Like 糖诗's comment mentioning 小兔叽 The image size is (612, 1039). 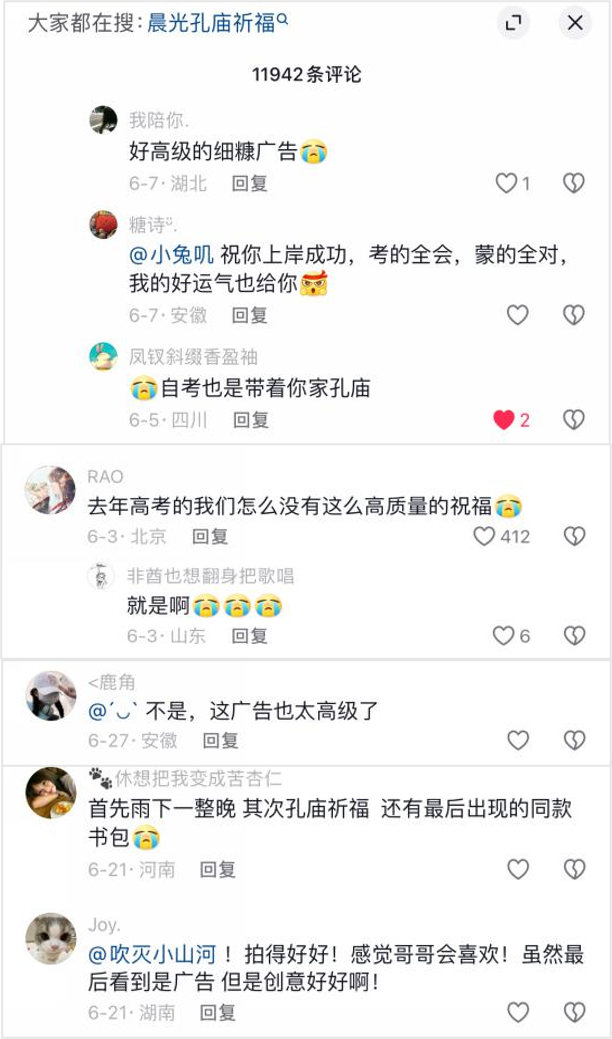517,315
